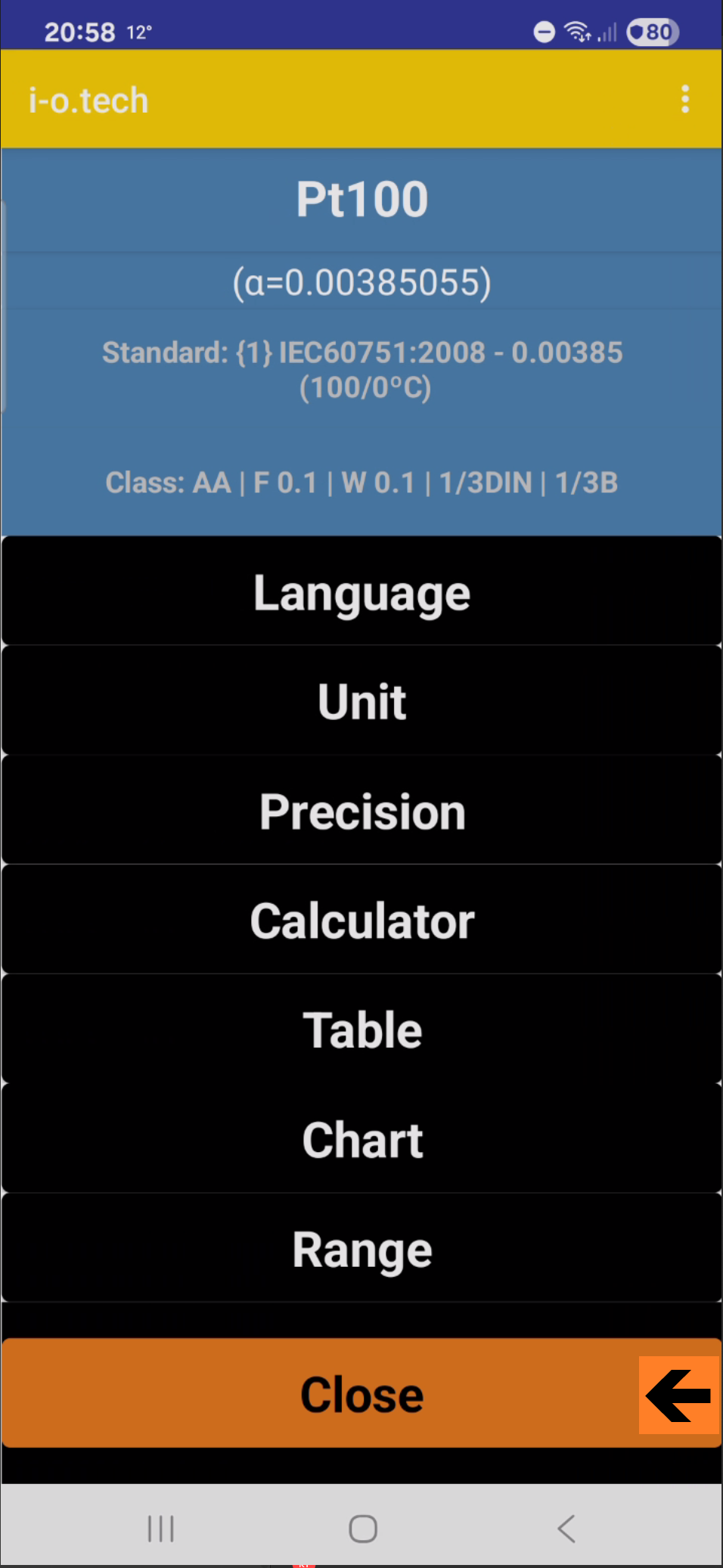Go to the home screen
The width and height of the screenshot is (723, 1568).
[363, 1528]
